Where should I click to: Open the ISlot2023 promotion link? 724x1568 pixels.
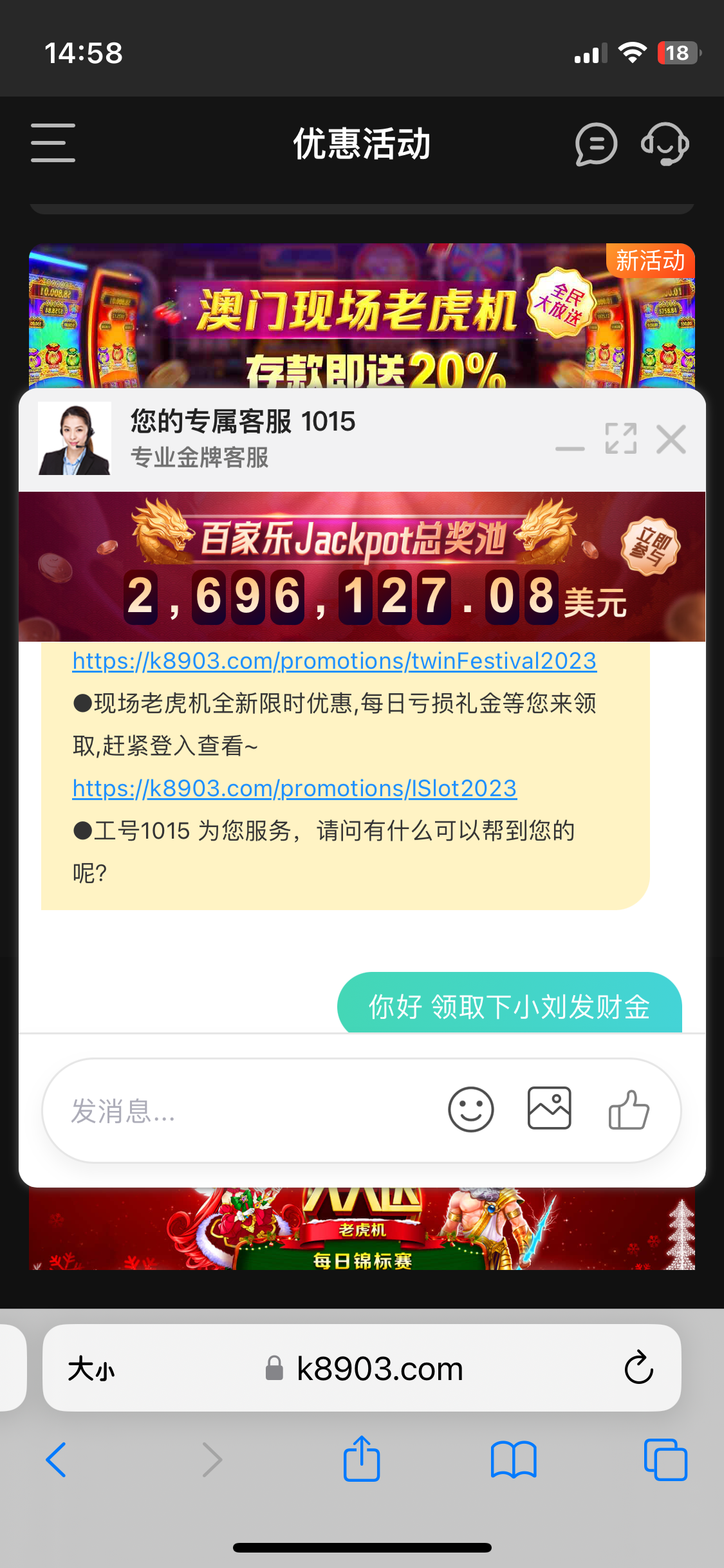pos(295,789)
